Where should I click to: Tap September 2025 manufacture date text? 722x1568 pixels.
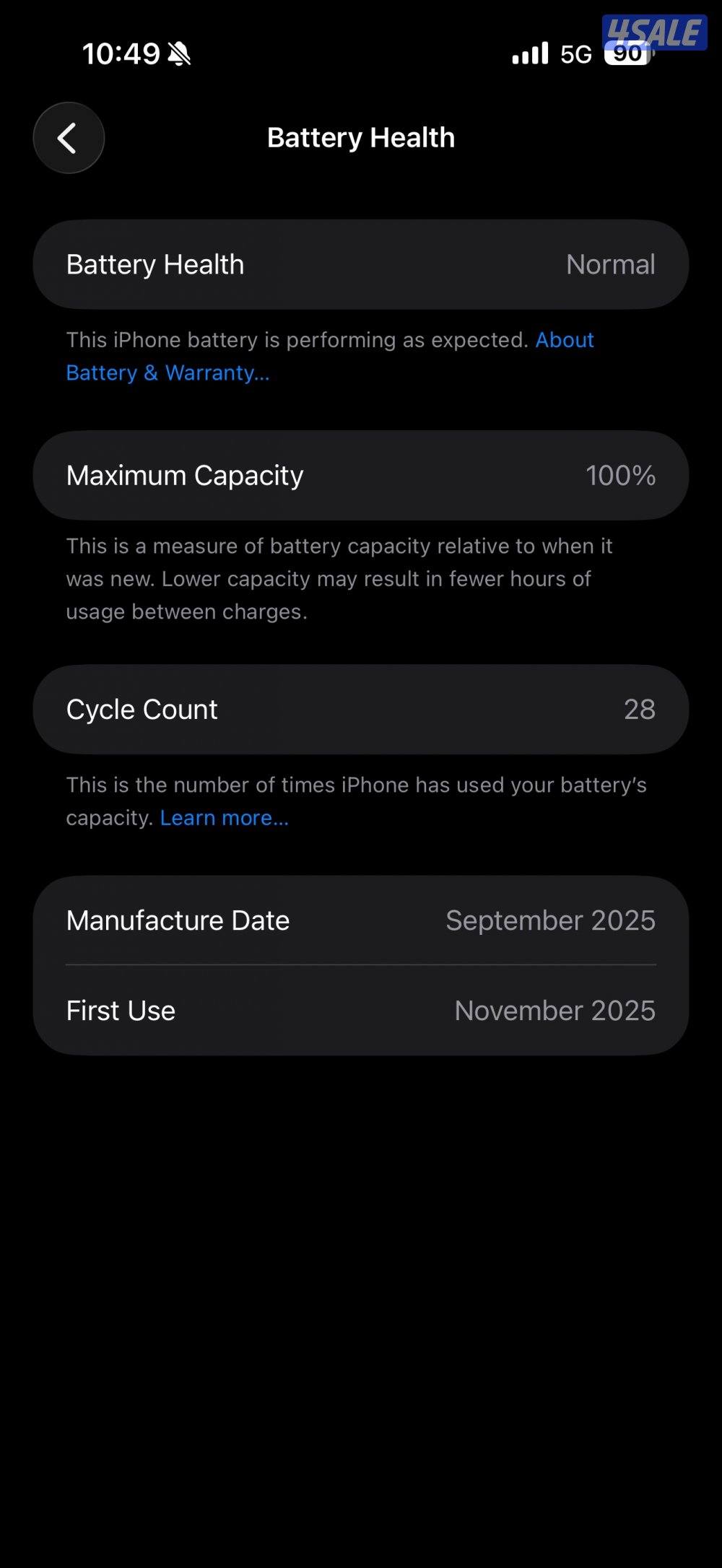coord(549,920)
